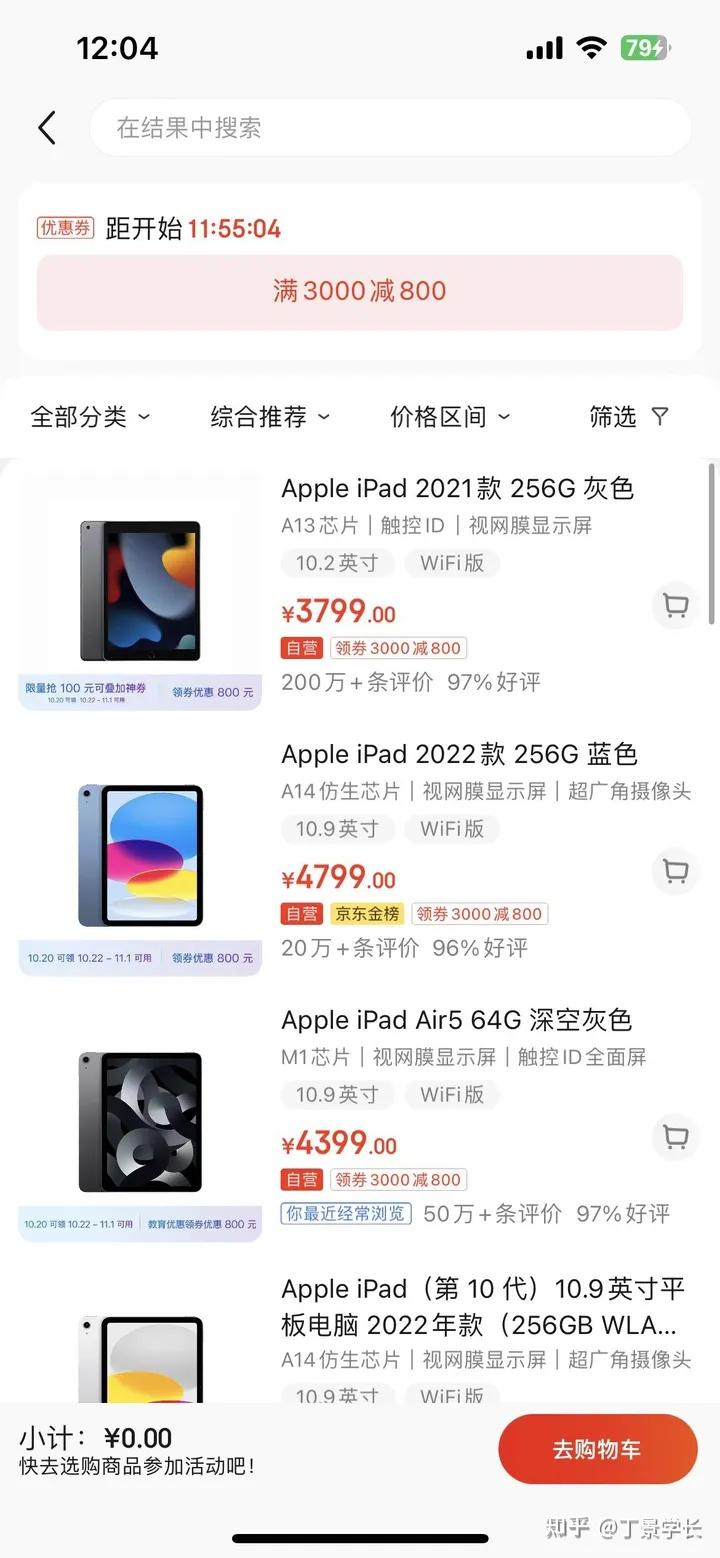Tap the 满3000减800 coupon banner
The image size is (720, 1558).
(x=360, y=291)
